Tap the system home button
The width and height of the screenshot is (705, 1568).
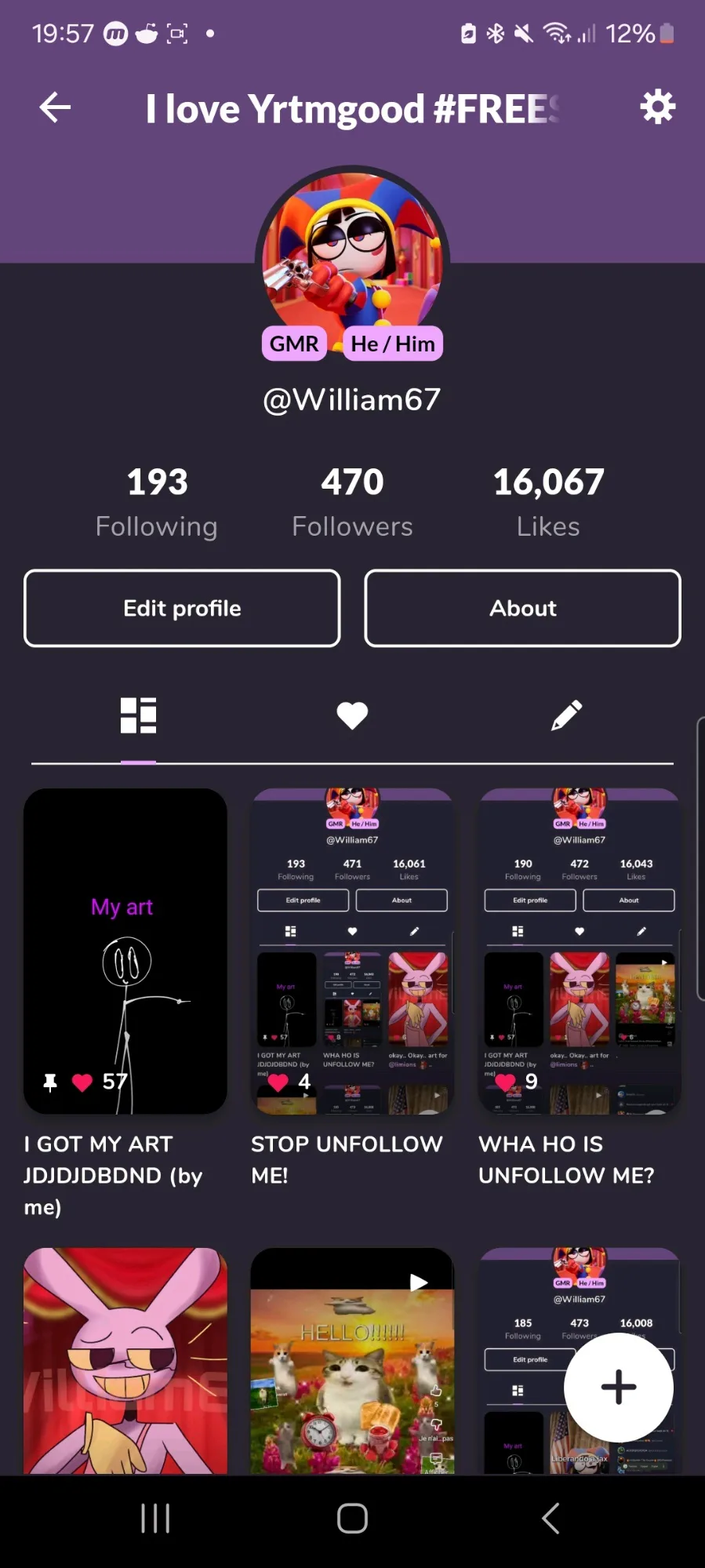click(352, 1519)
